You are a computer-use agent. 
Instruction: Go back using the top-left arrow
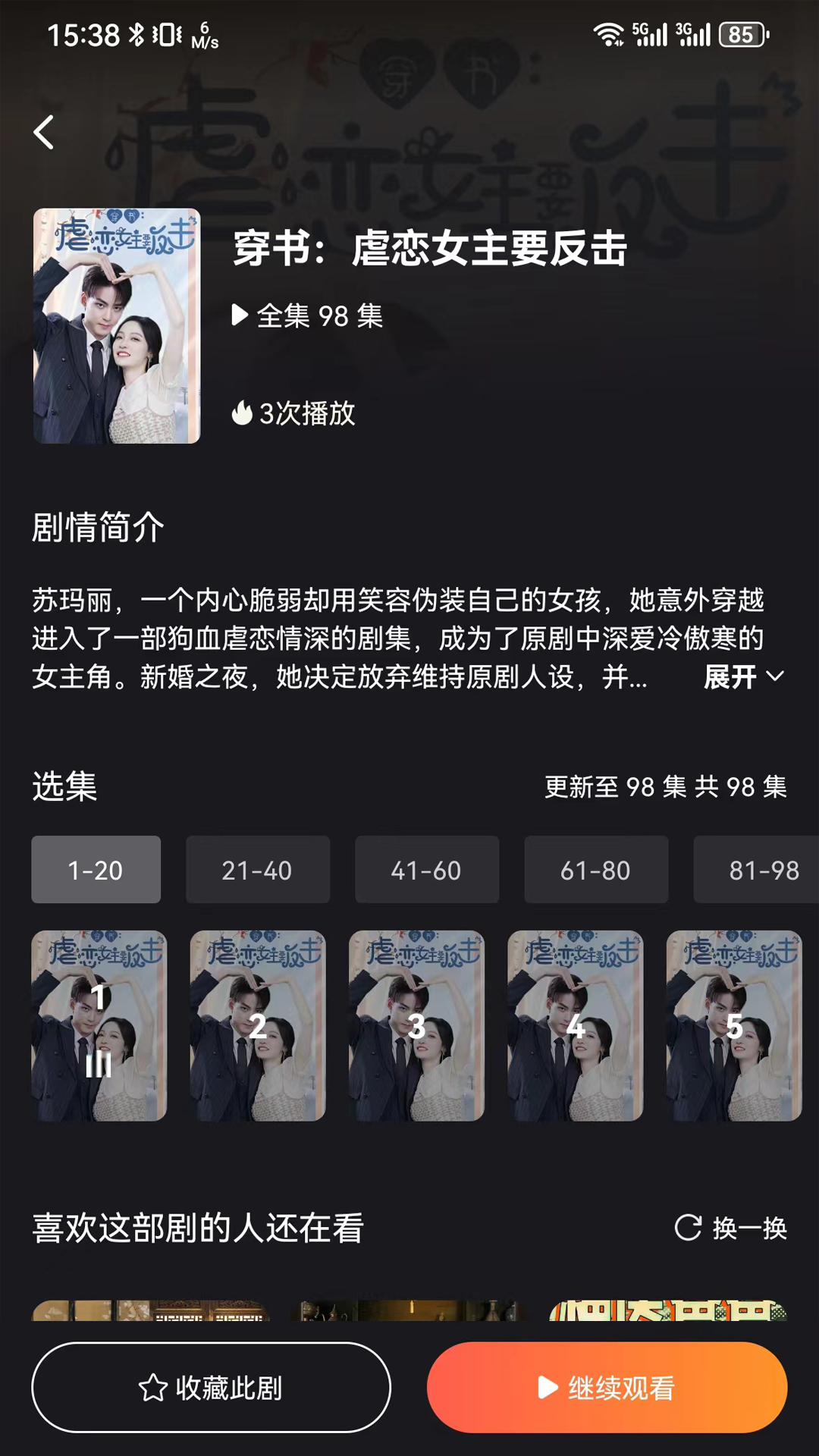click(44, 133)
